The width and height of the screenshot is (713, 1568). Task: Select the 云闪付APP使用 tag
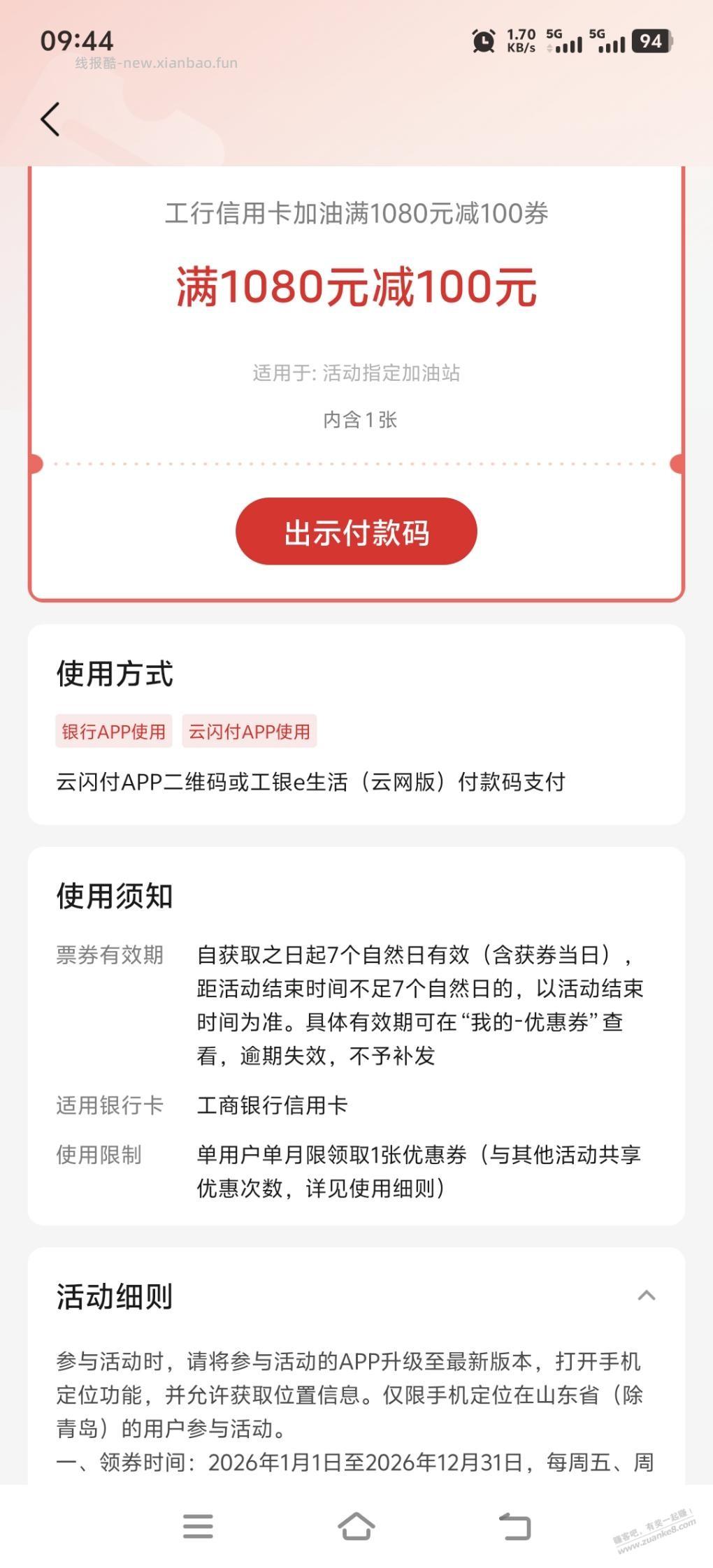pyautogui.click(x=250, y=731)
